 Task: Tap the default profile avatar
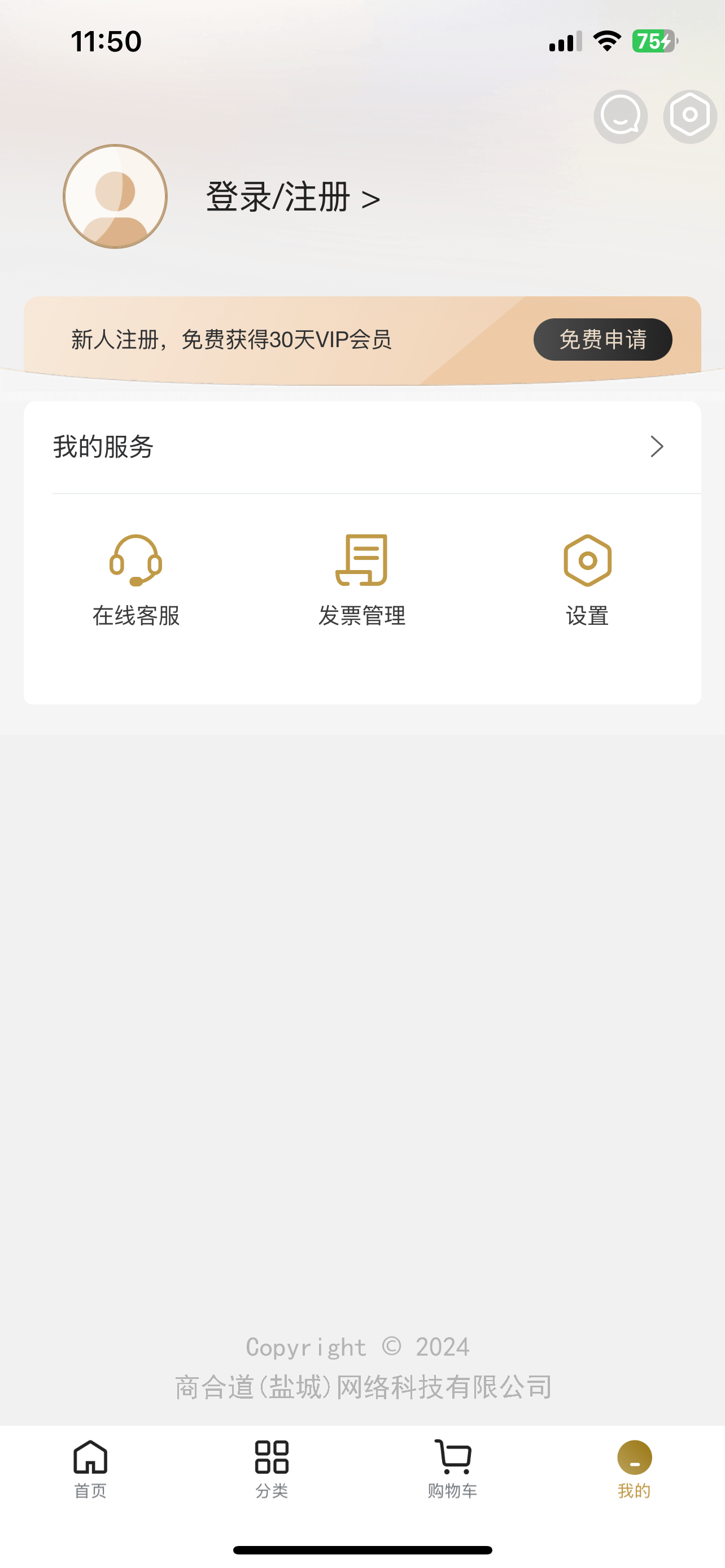pyautogui.click(x=115, y=196)
